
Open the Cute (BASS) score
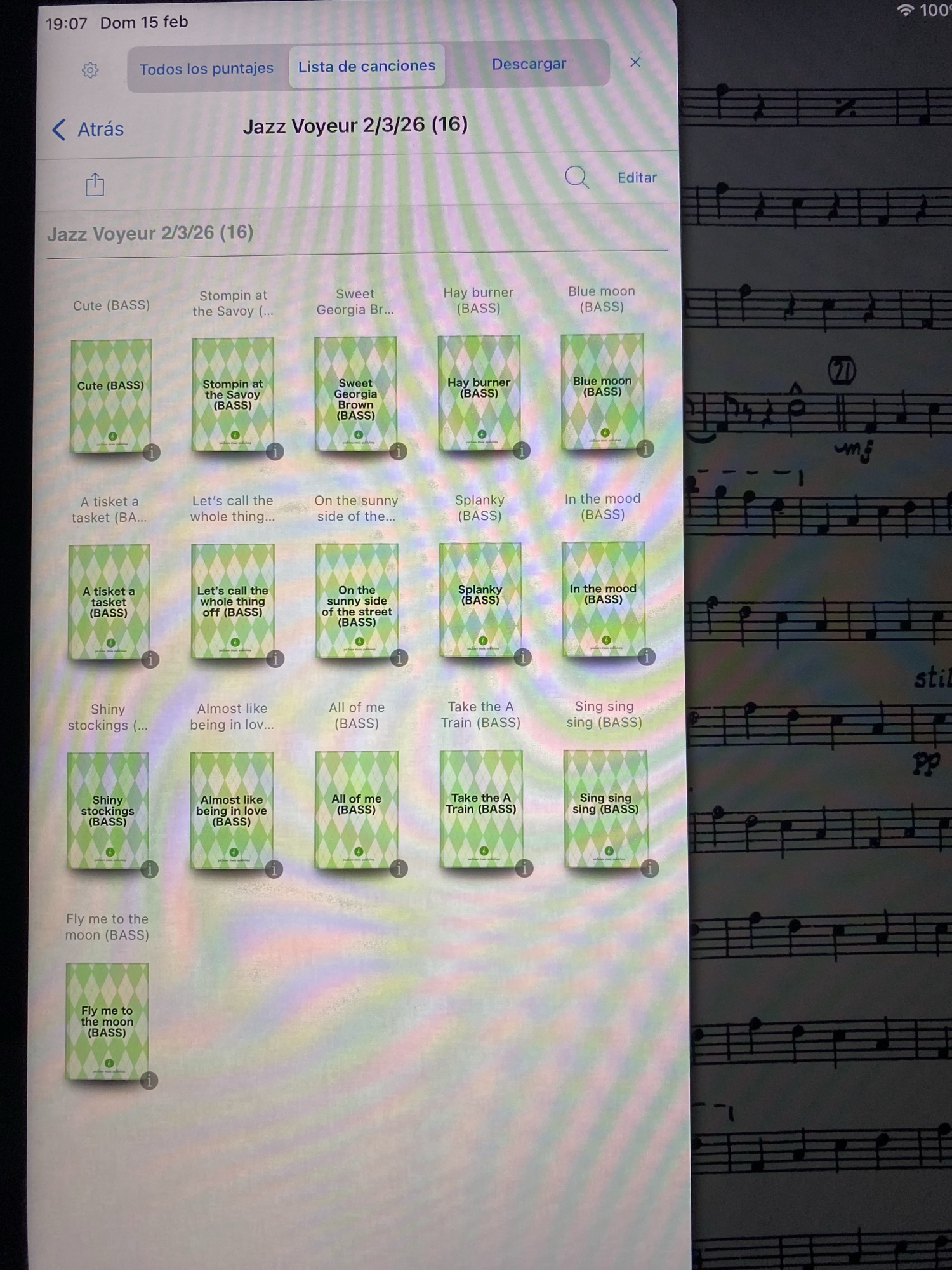pos(111,396)
